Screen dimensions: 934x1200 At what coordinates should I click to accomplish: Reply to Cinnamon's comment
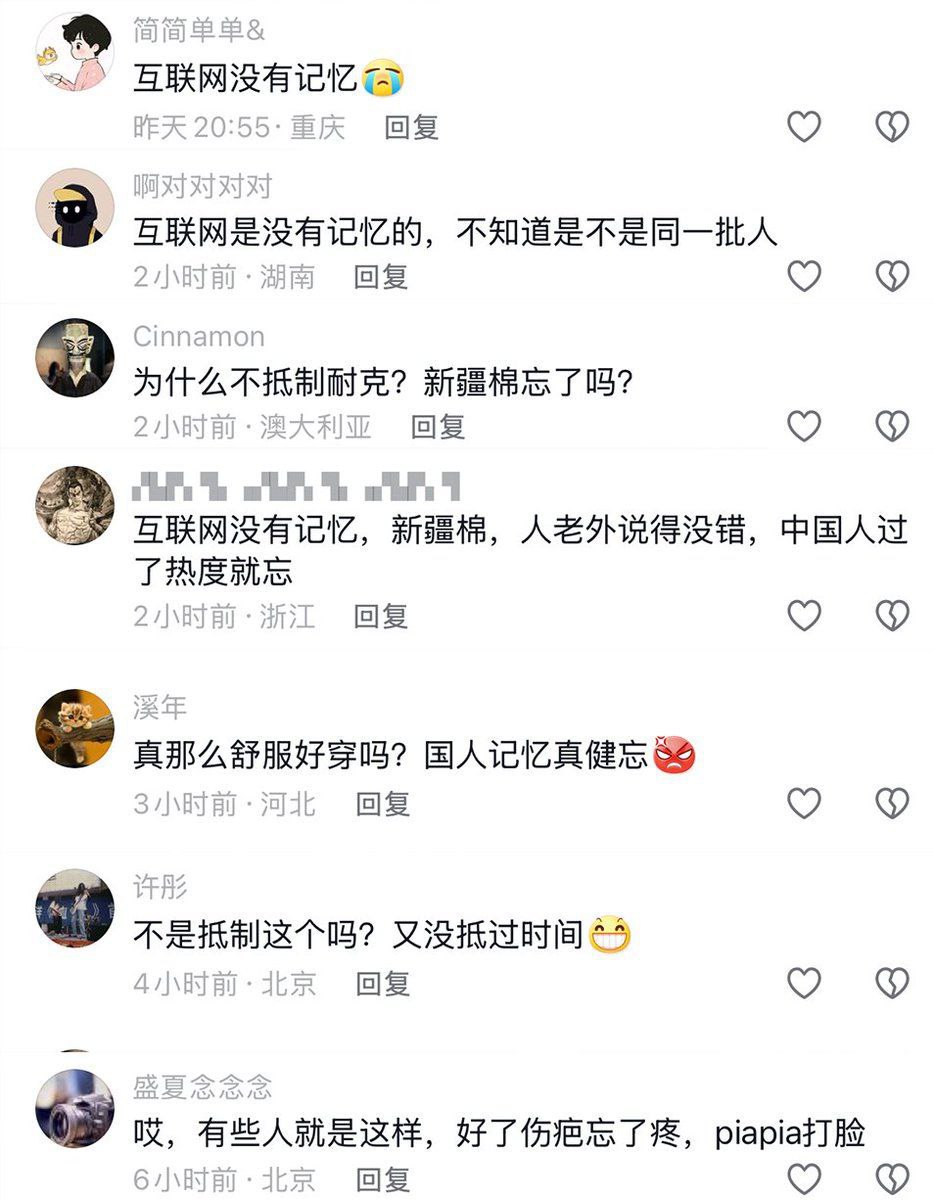click(438, 428)
